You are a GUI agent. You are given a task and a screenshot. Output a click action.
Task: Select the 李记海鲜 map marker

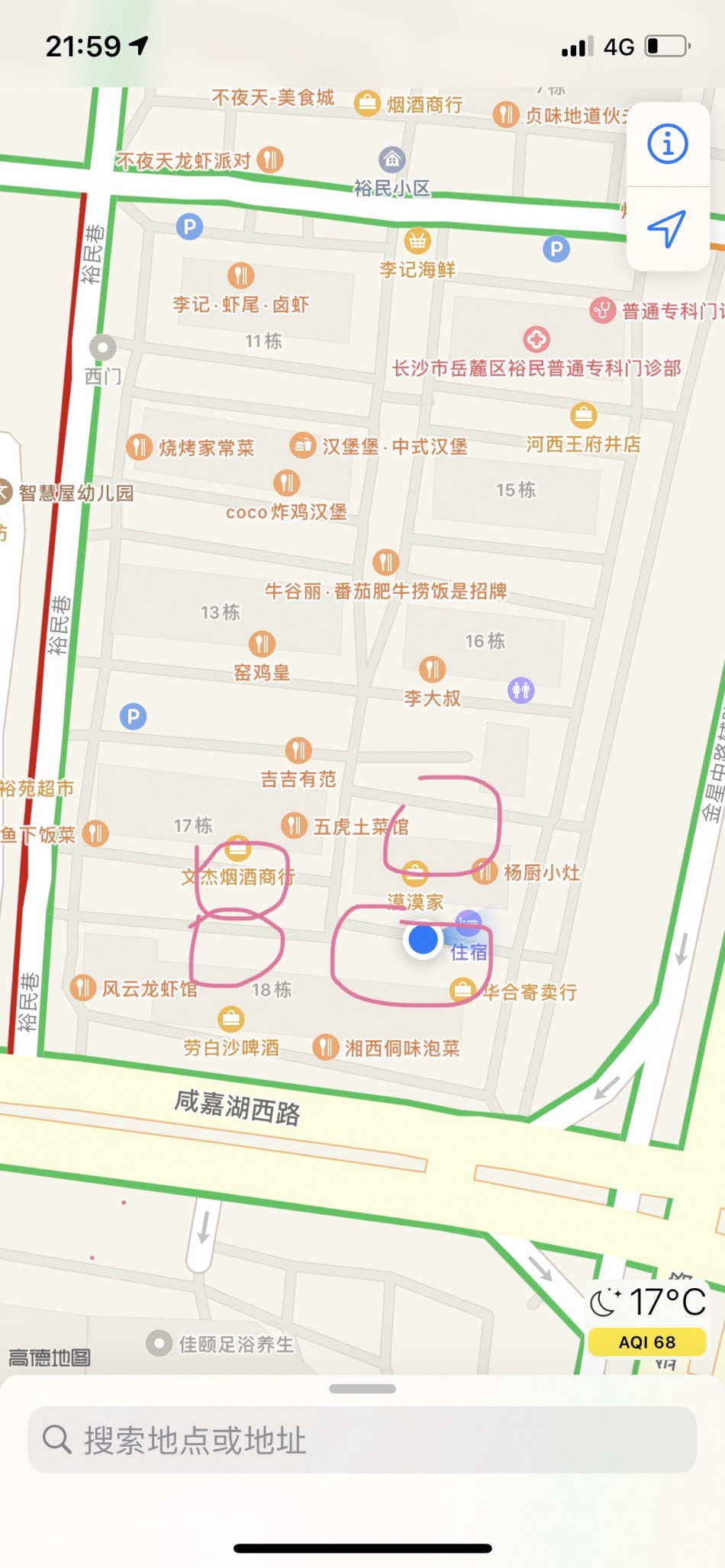[x=417, y=242]
